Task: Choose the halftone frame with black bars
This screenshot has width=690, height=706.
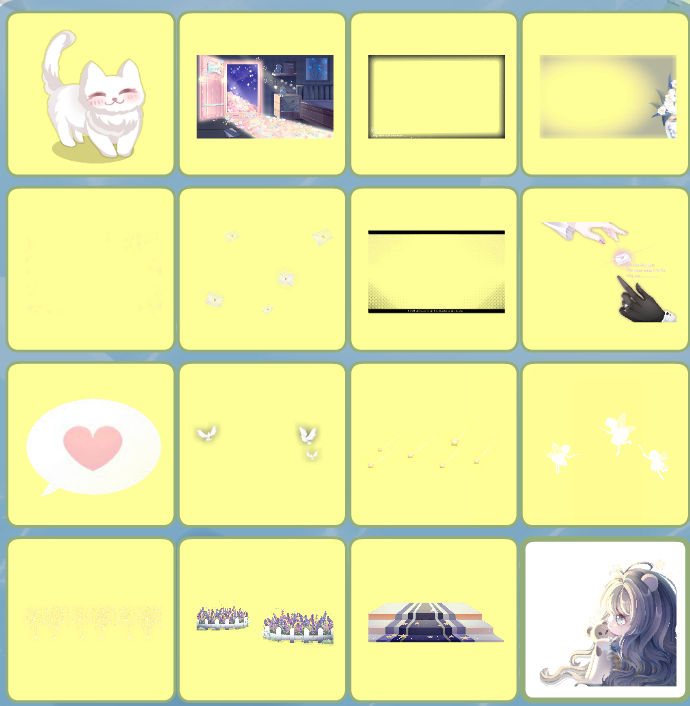Action: (434, 270)
